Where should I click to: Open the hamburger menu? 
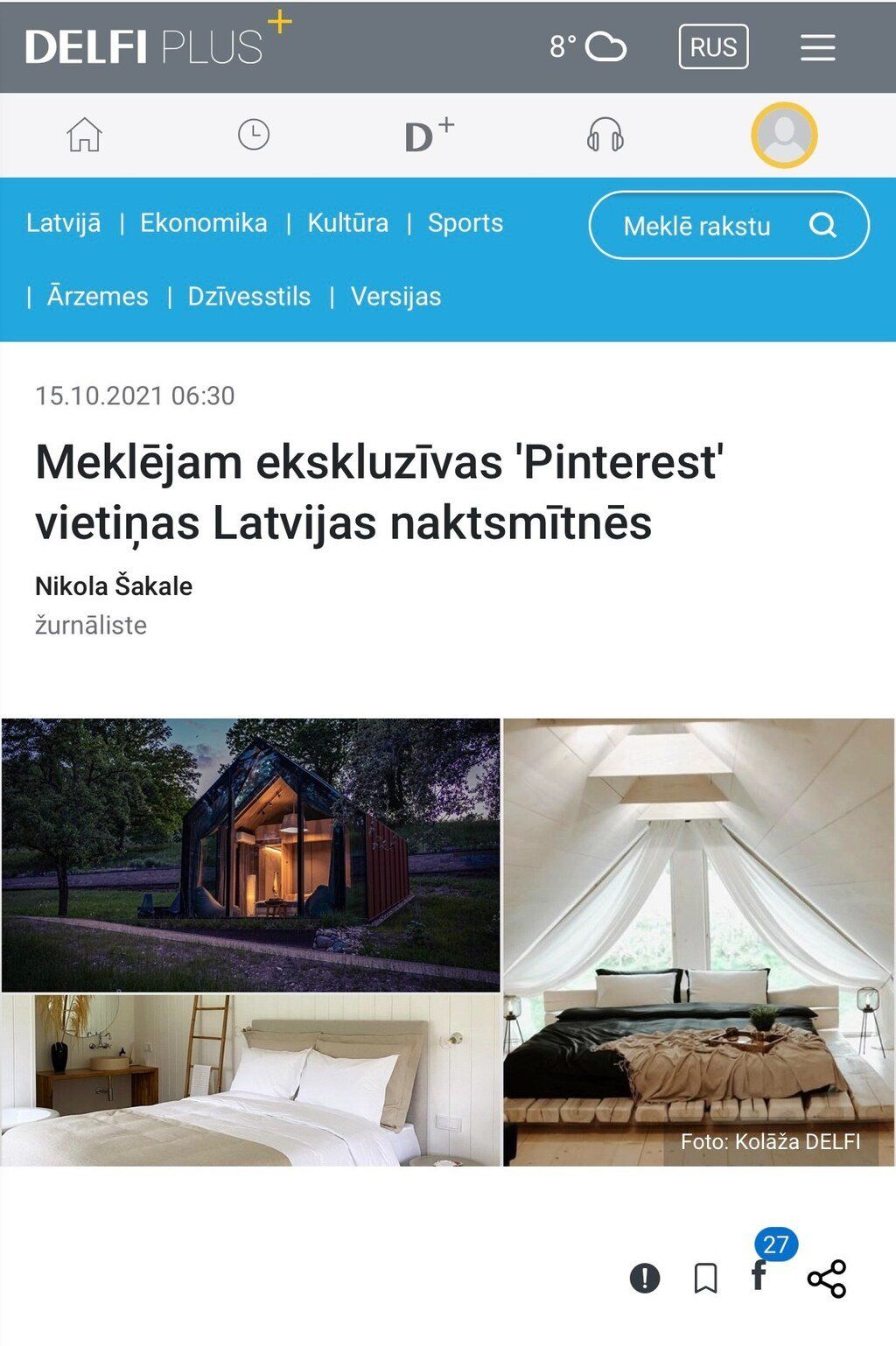pyautogui.click(x=817, y=47)
